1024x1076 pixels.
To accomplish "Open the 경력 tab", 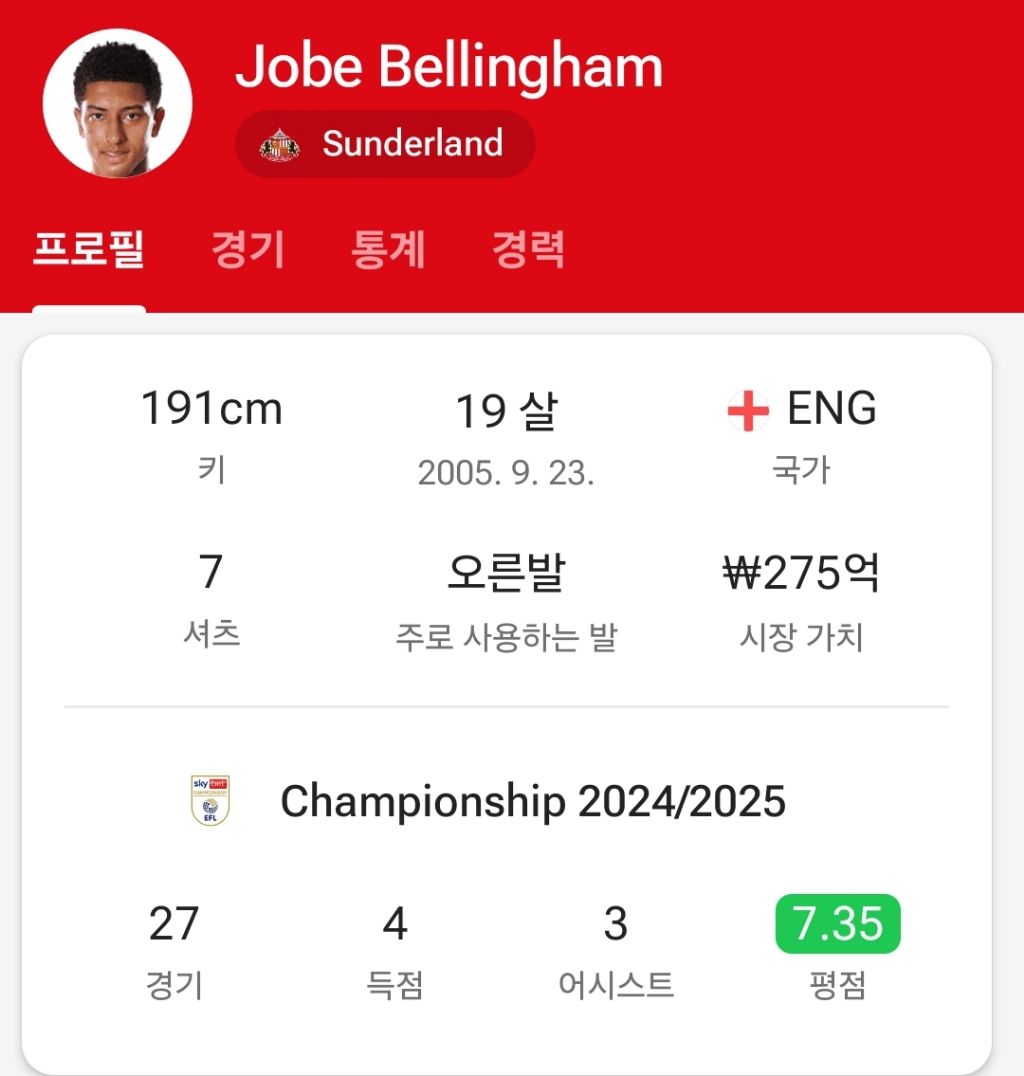I will point(528,249).
